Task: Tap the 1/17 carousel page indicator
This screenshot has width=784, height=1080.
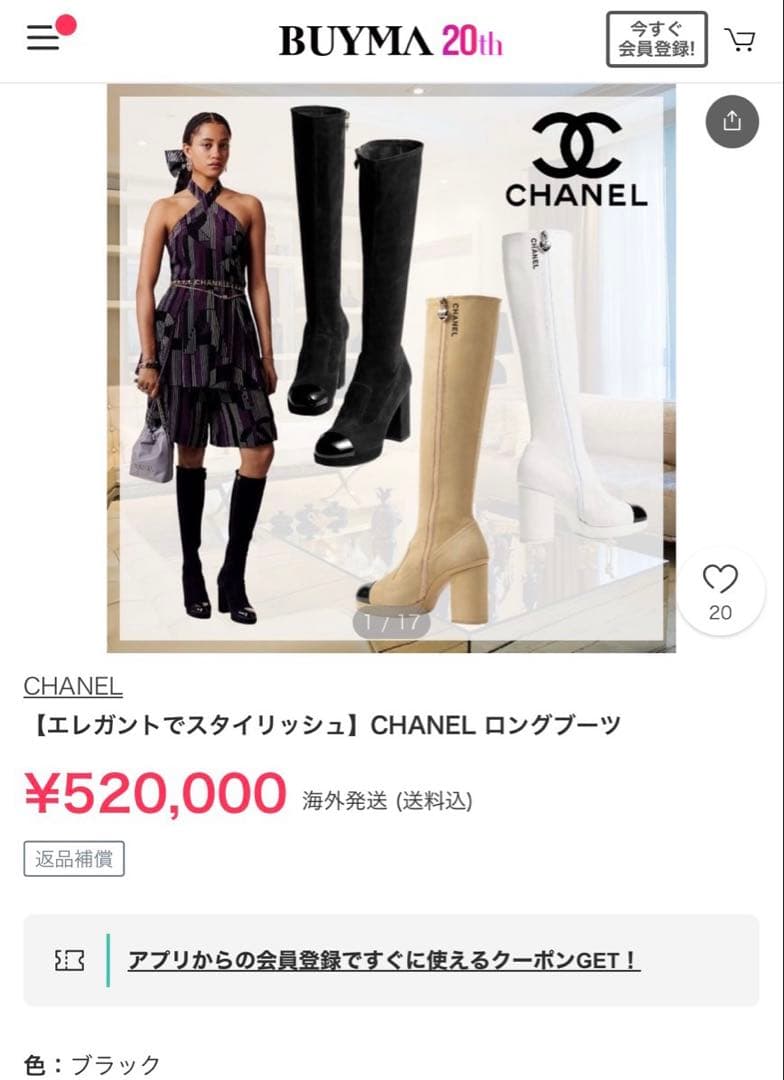Action: (x=393, y=620)
